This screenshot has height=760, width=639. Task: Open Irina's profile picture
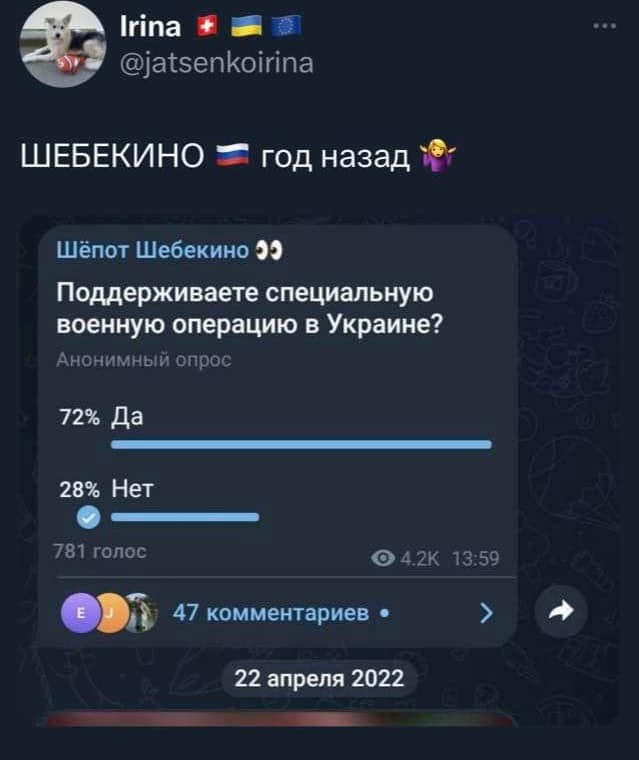click(63, 47)
